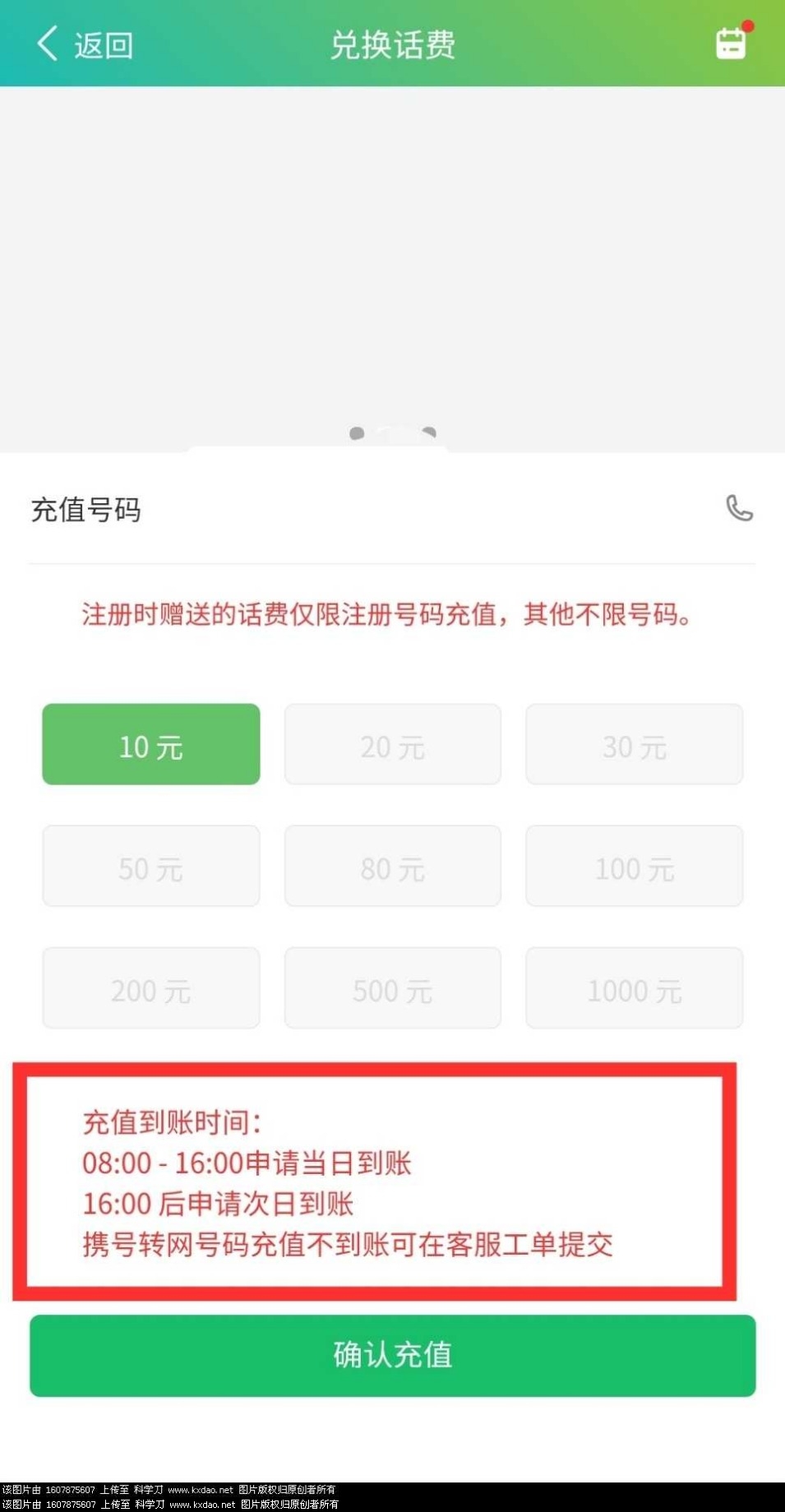This screenshot has height=1512, width=785.
Task: Confirm with the 确认充值 button
Action: pyautogui.click(x=393, y=1355)
